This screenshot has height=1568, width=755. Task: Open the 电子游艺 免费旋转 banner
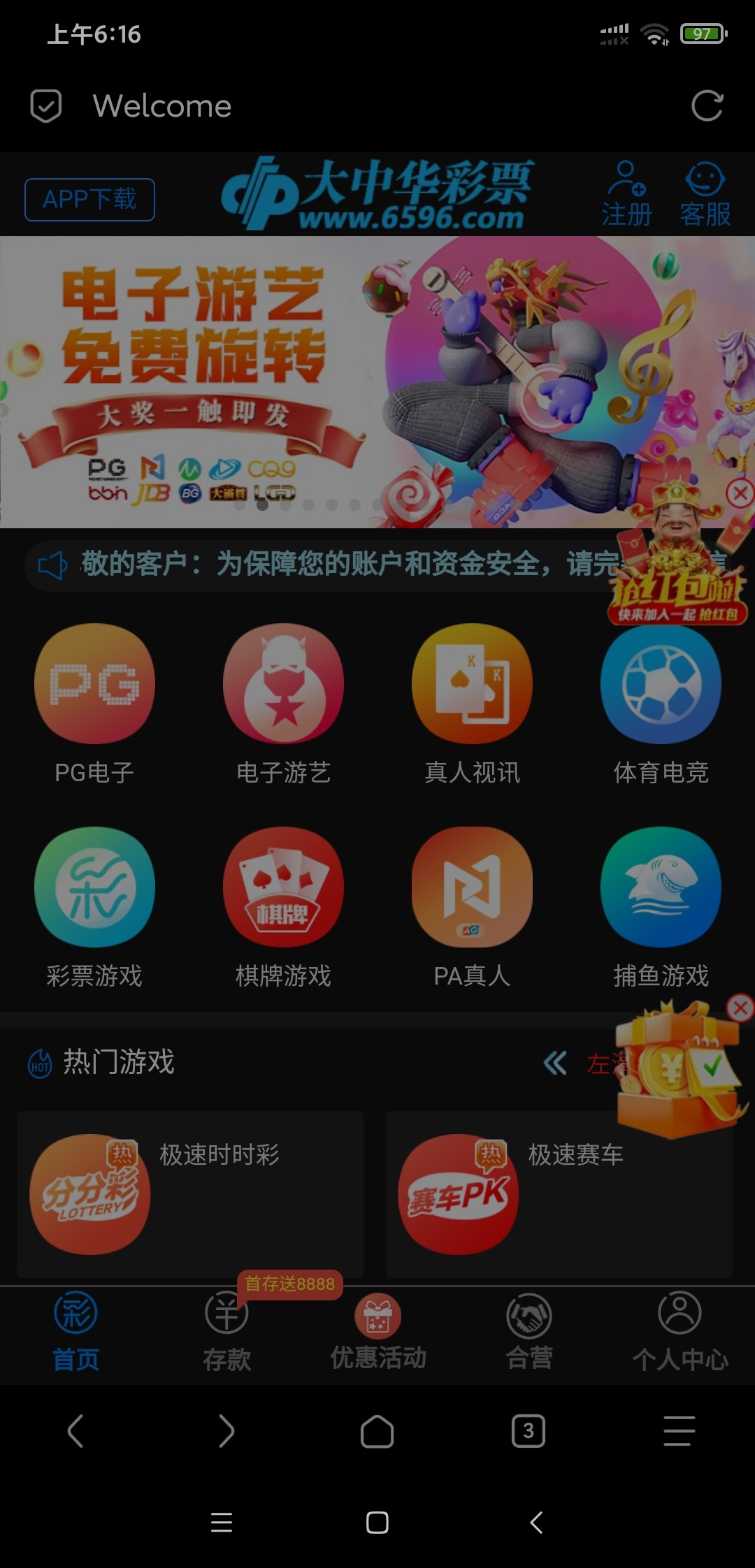(280, 377)
